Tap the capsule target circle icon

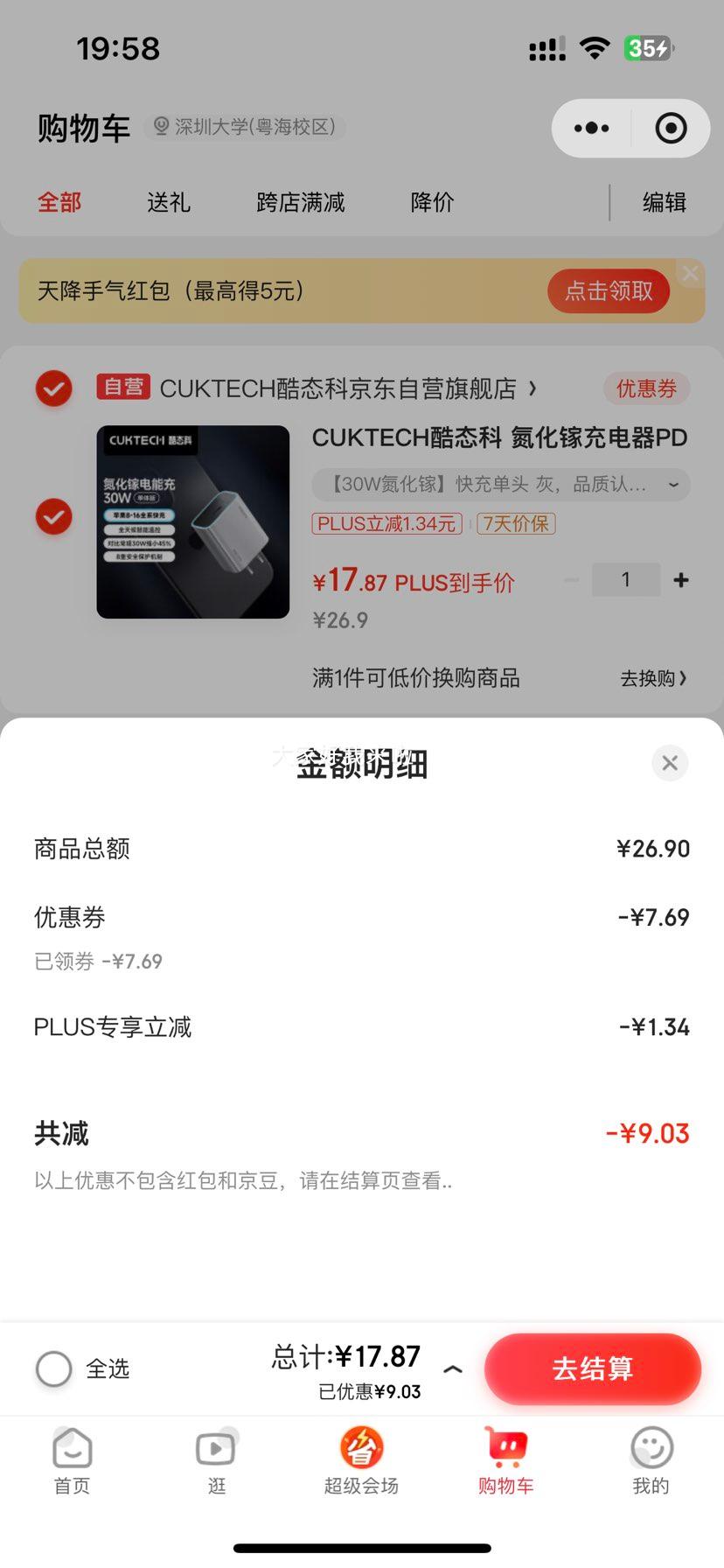coord(670,127)
